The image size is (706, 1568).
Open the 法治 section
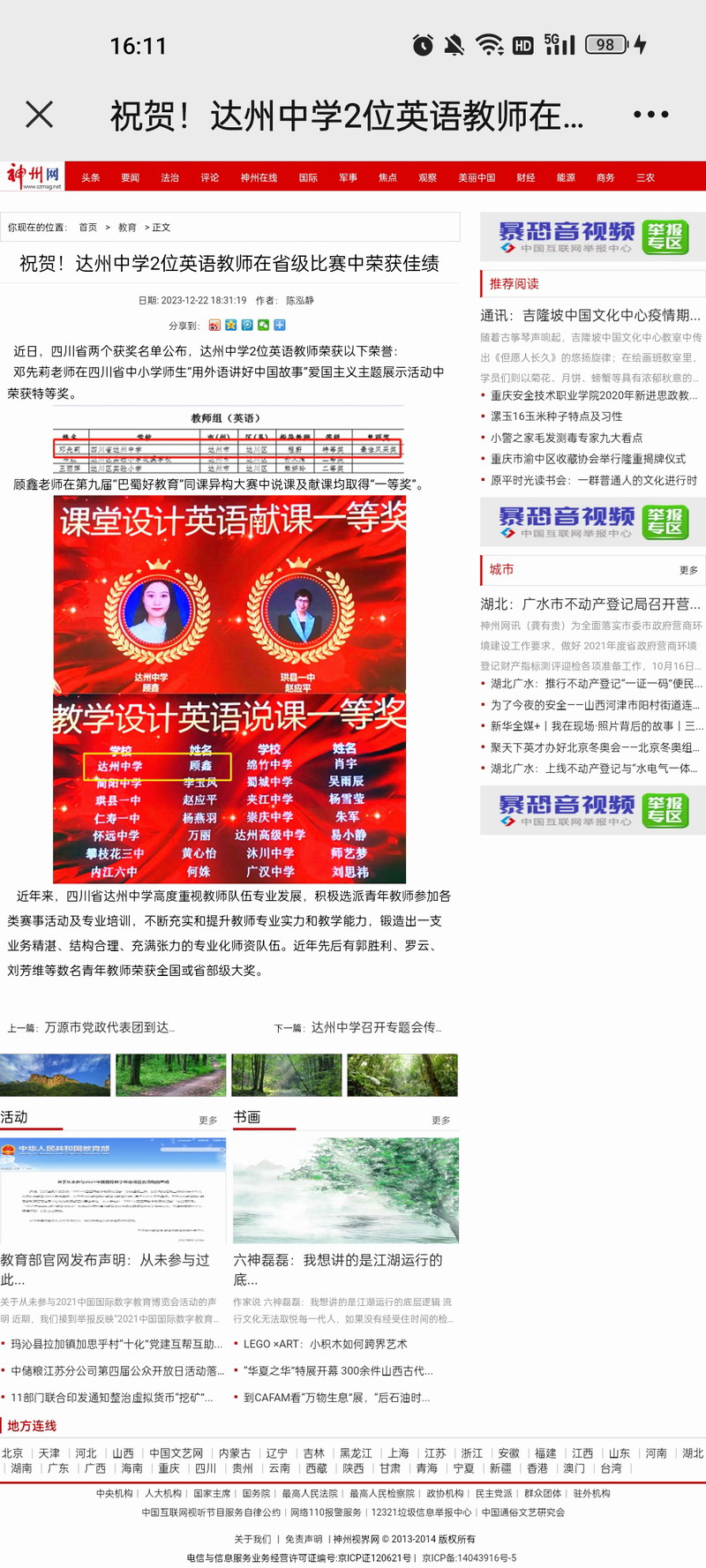[x=169, y=177]
